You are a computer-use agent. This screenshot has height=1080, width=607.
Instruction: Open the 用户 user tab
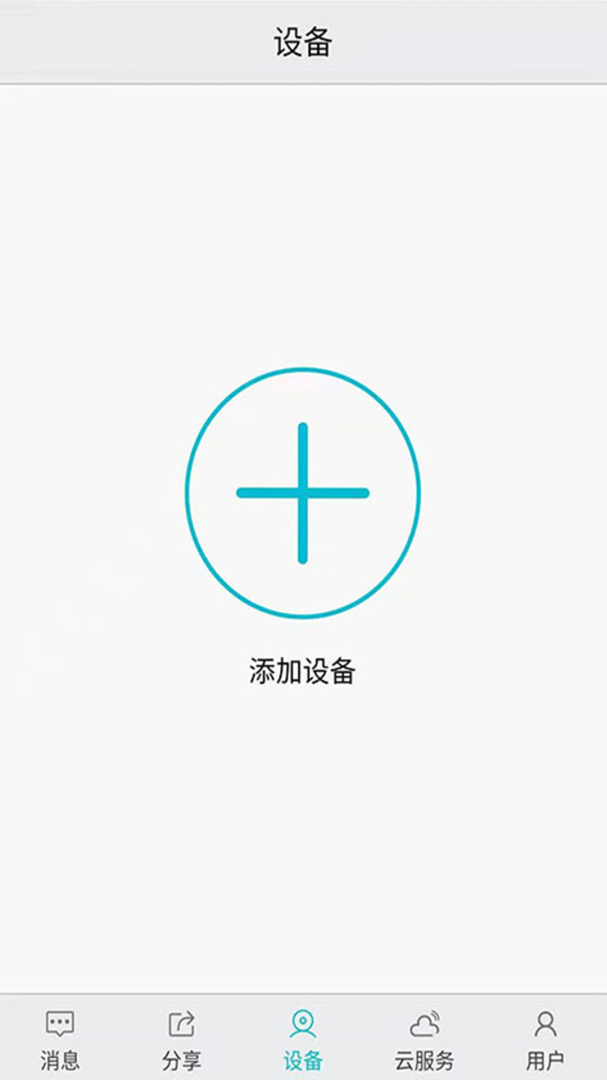pyautogui.click(x=545, y=1038)
